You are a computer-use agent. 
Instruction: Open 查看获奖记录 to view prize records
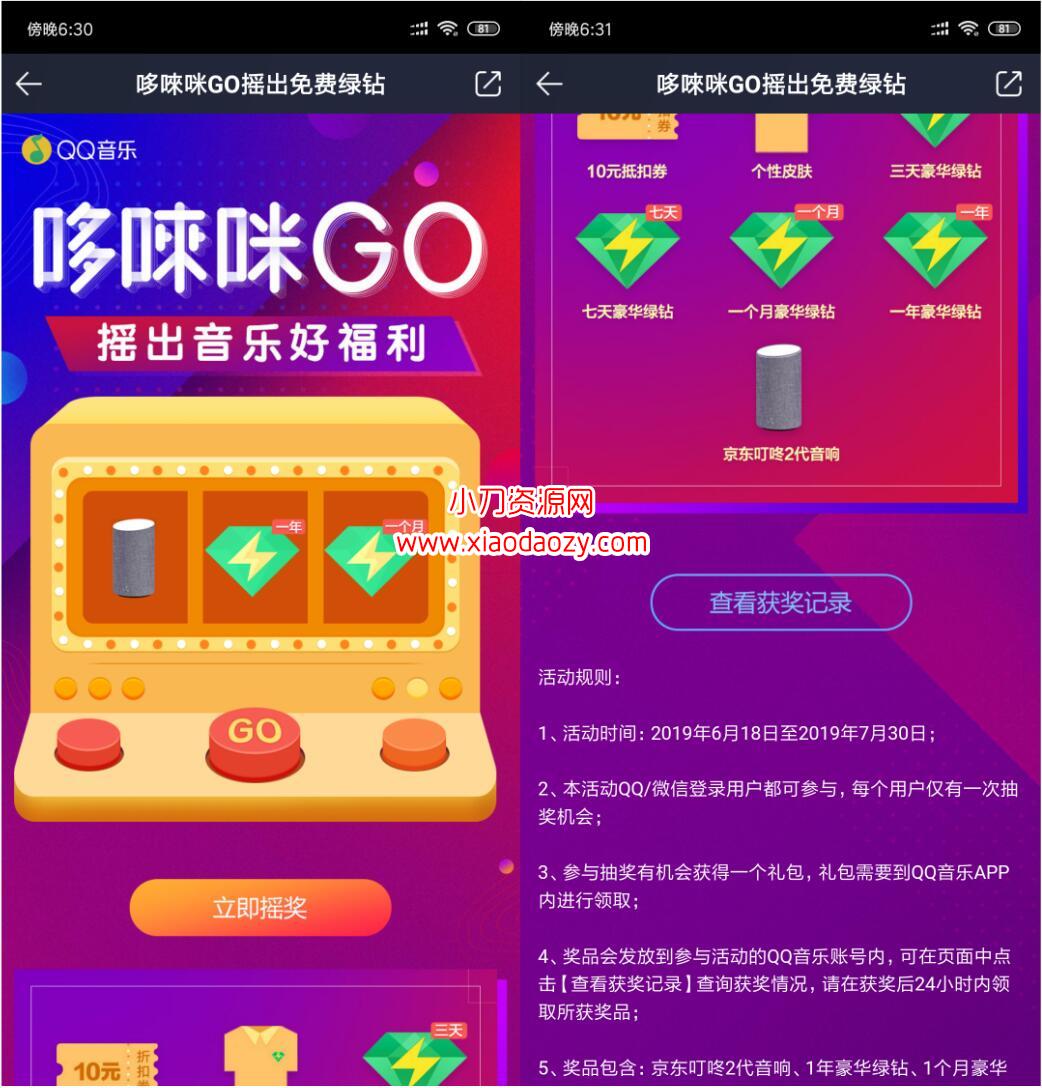coord(780,603)
